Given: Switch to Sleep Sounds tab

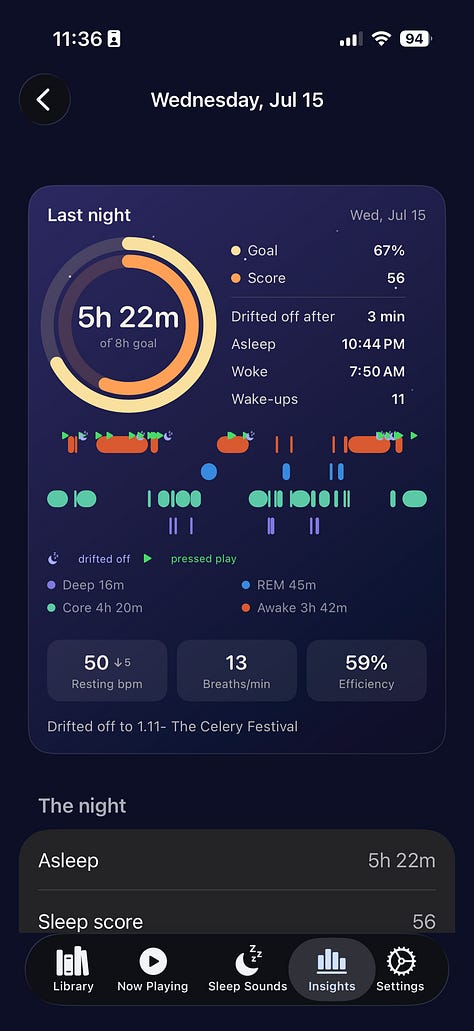Looking at the screenshot, I should point(248,970).
